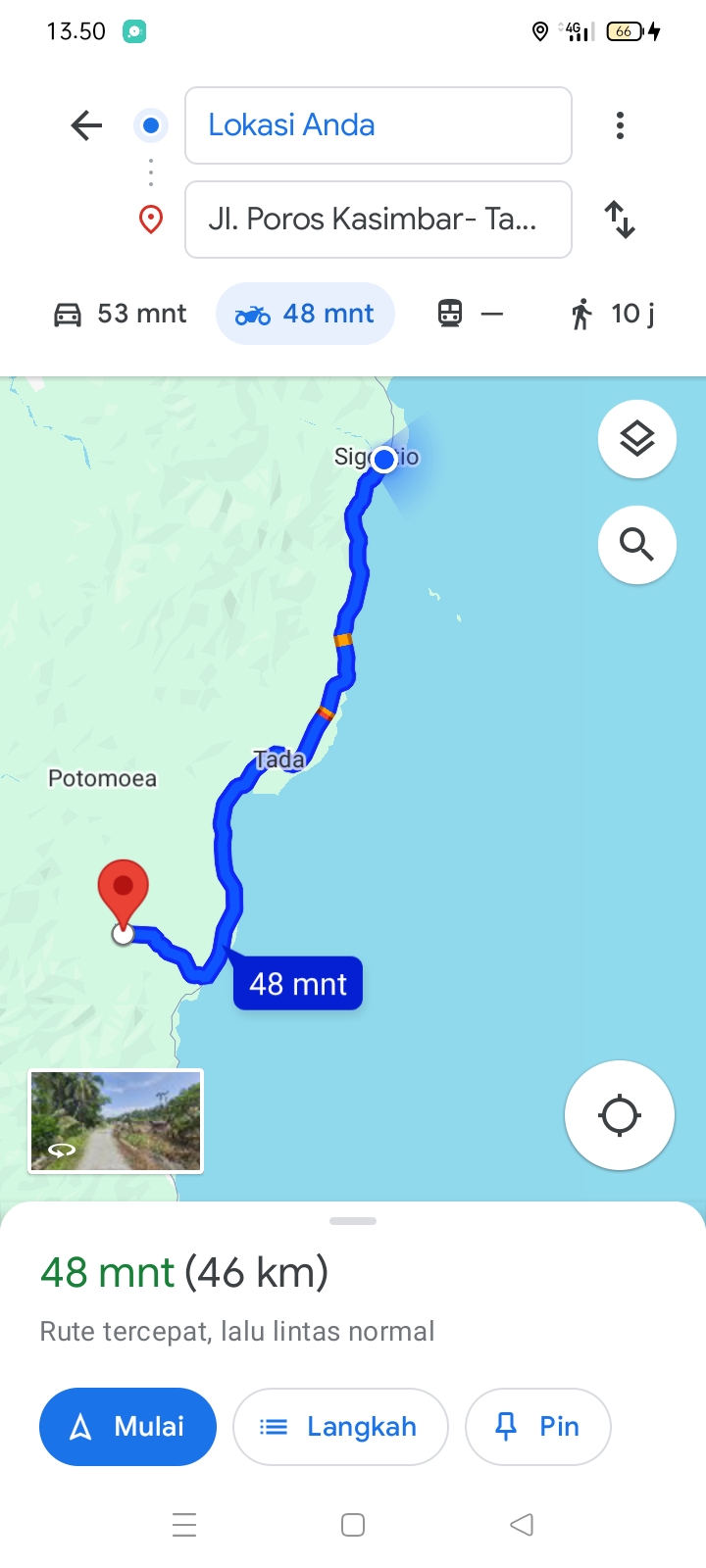Image resolution: width=706 pixels, height=1568 pixels.
Task: Switch to car mode showing 53 mnt
Action: point(119,314)
